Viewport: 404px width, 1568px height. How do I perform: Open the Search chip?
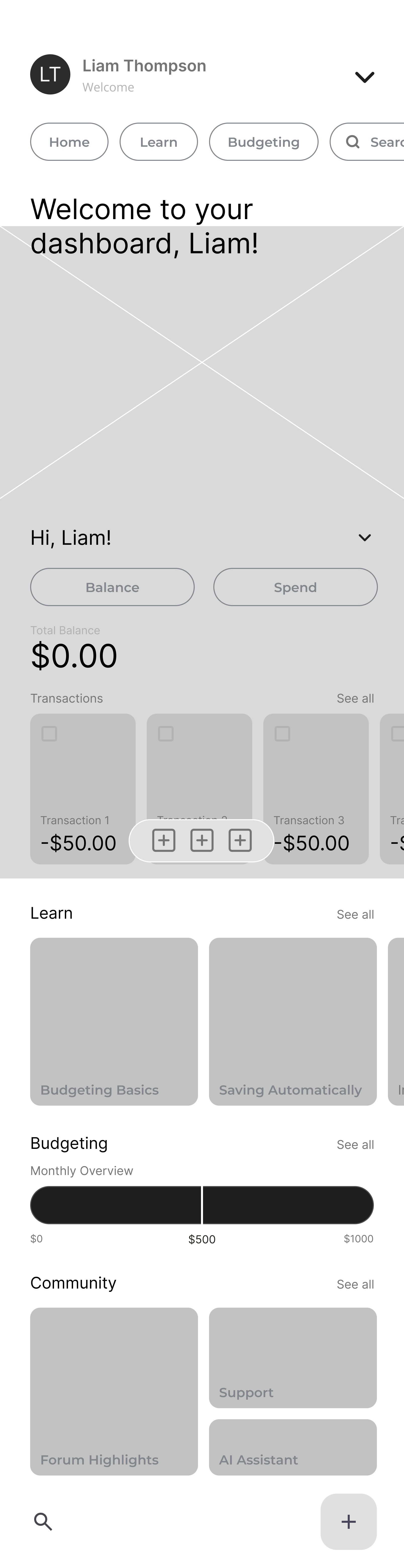click(367, 142)
